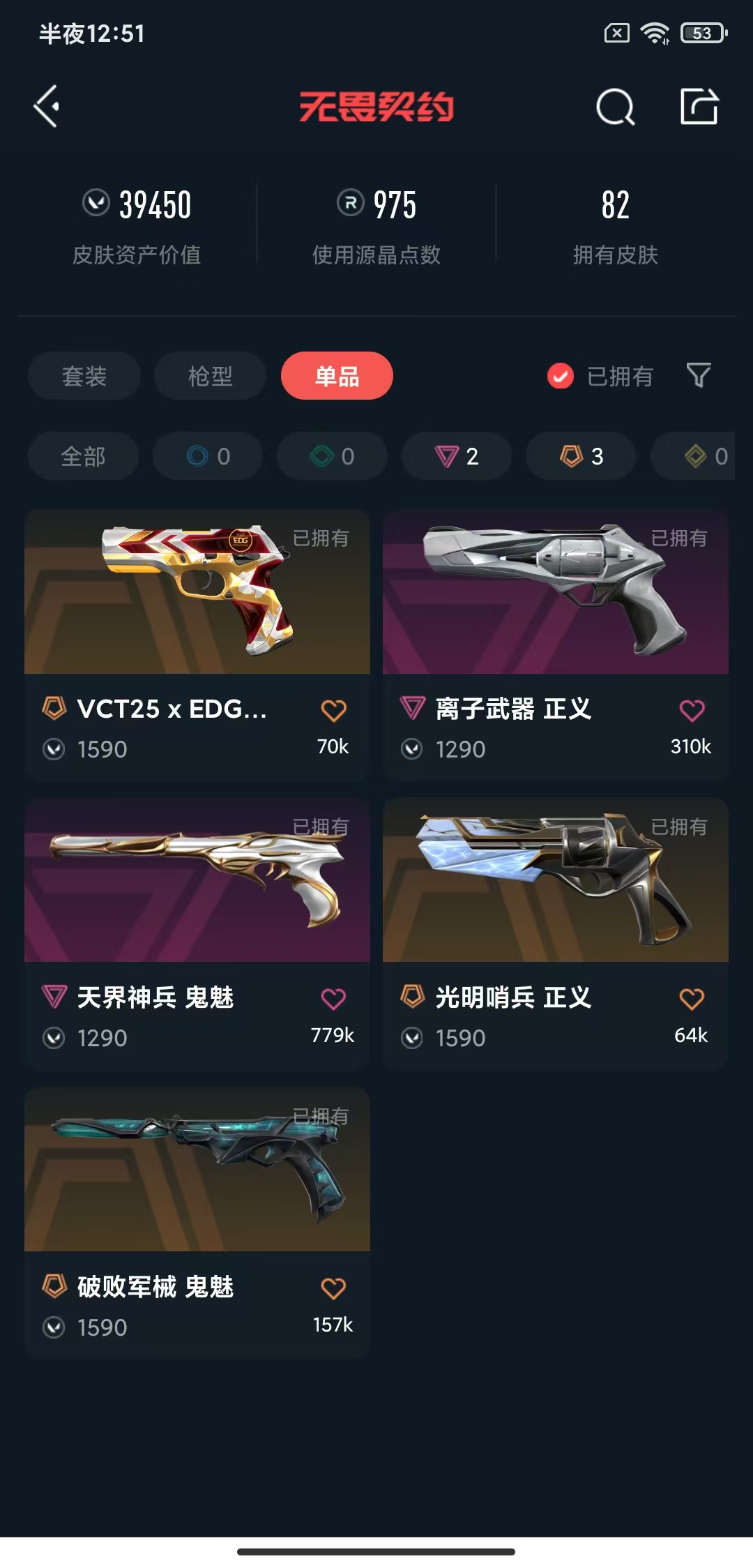Screen dimensions: 753x1568
Task: Like the 天界神兵 鬼魅 skin
Action: (x=333, y=999)
